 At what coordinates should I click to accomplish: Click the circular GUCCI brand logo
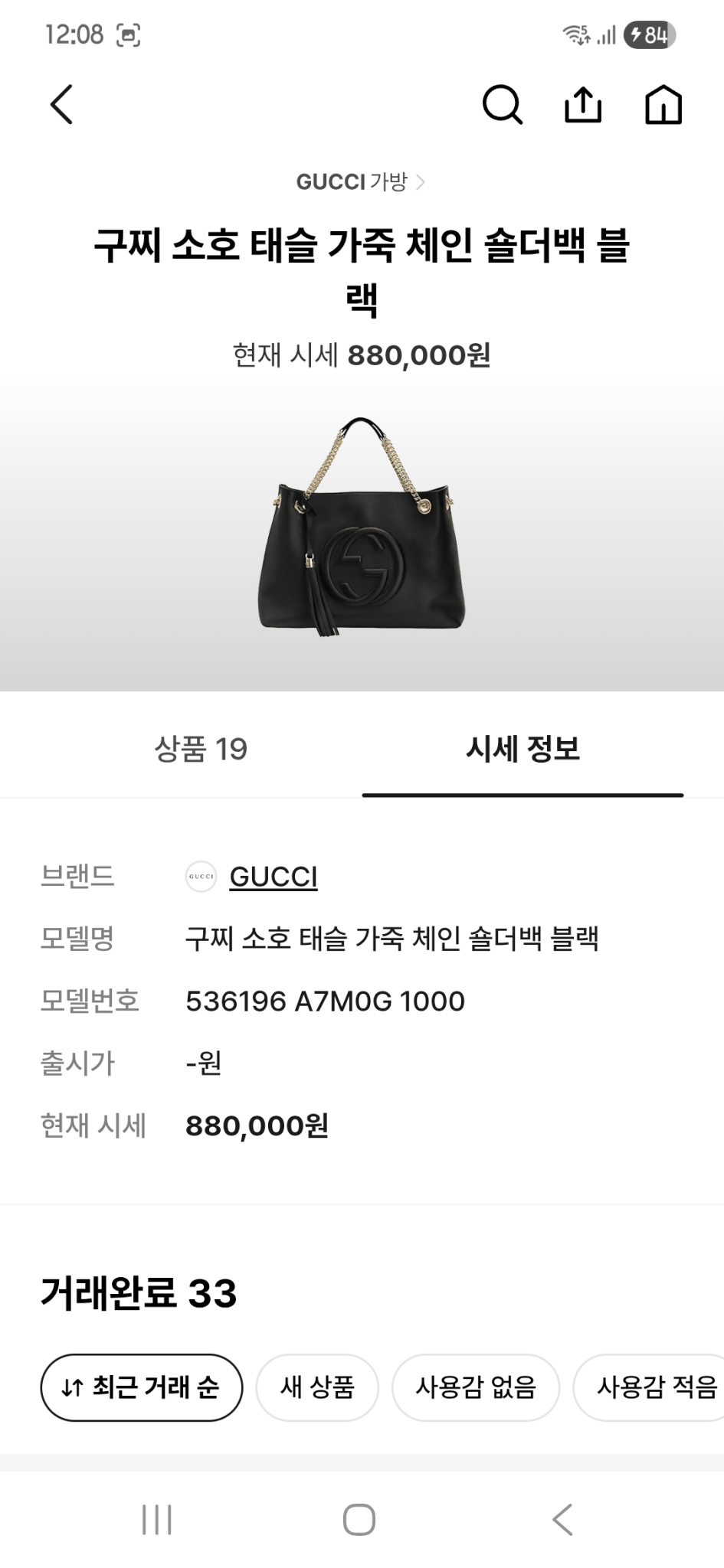[201, 877]
